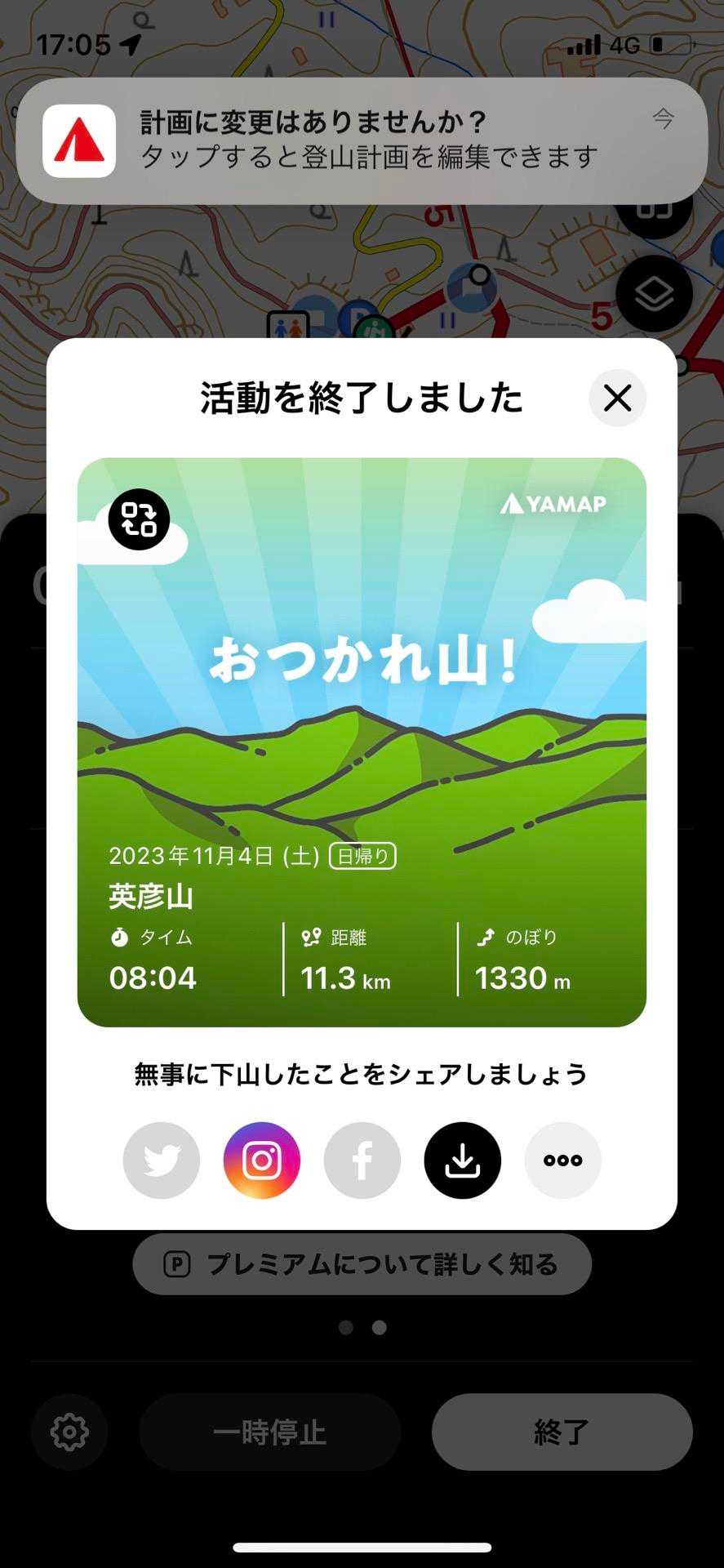Open the plan change notification banner
The width and height of the screenshot is (724, 1568).
point(362,140)
